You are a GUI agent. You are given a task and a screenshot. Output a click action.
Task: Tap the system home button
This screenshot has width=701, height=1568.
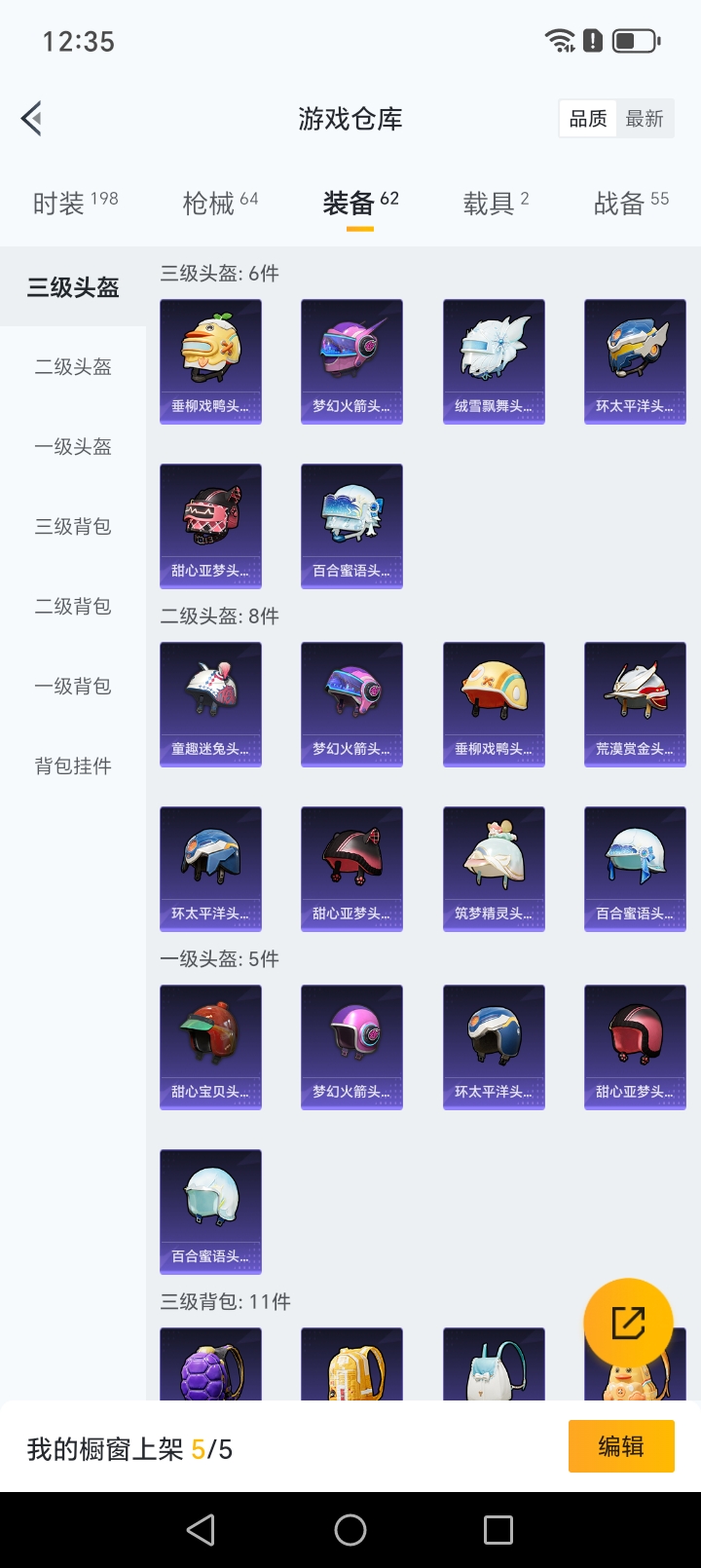[350, 1530]
